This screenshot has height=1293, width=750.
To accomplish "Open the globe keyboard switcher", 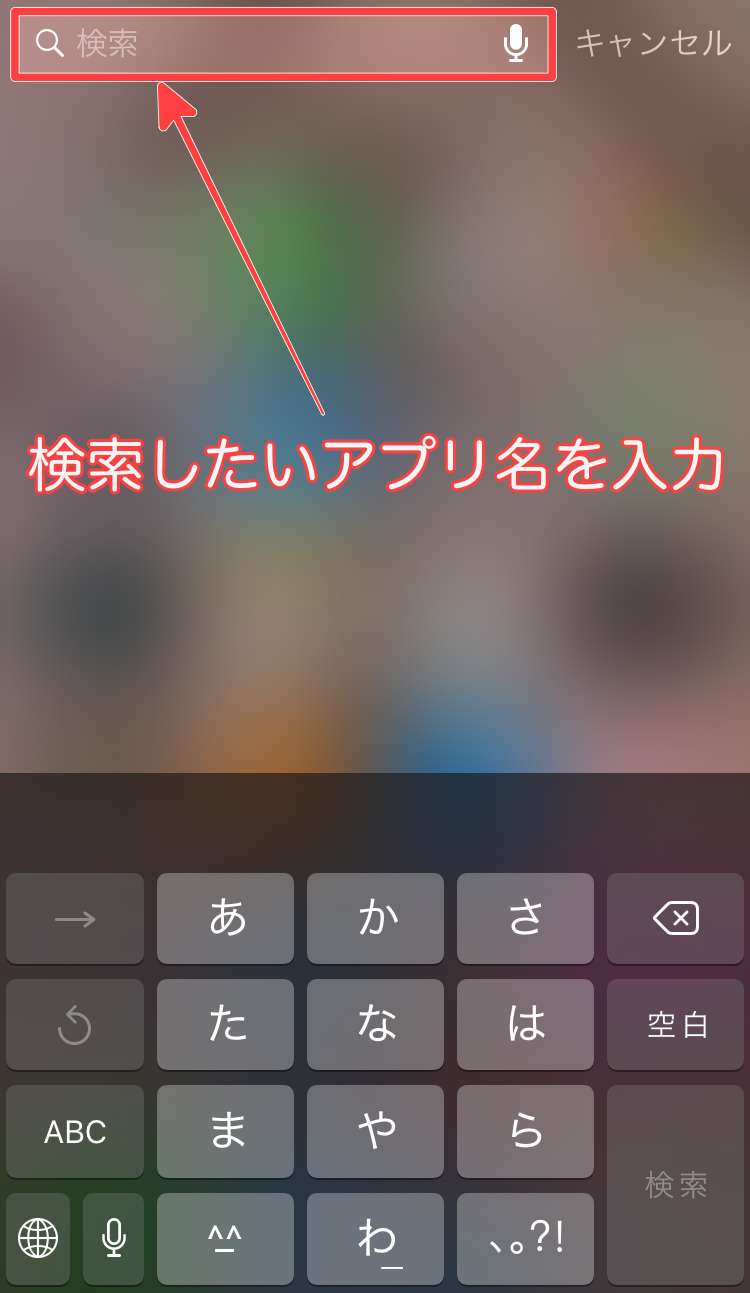I will click(x=38, y=1239).
